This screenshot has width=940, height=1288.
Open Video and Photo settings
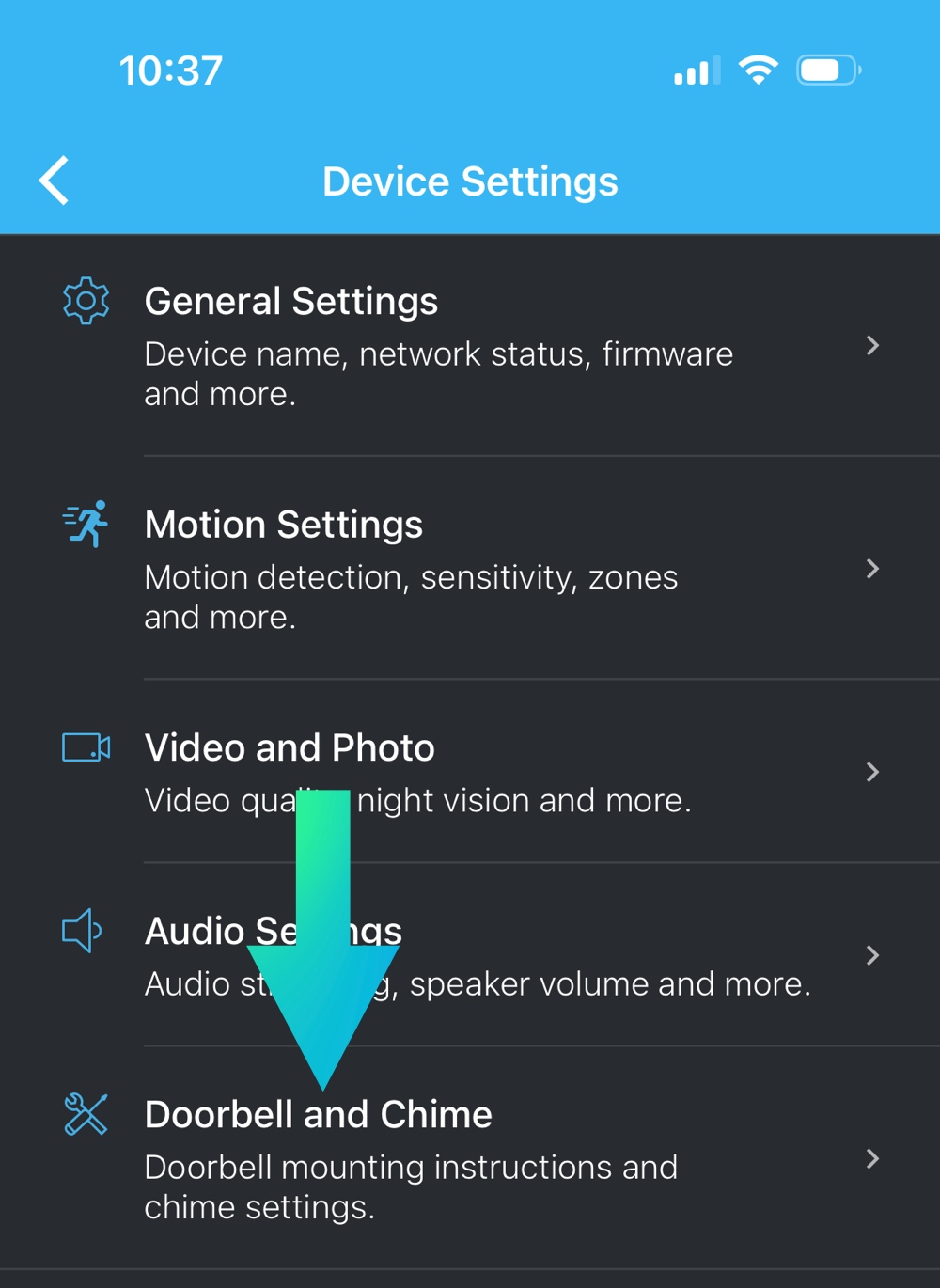tap(470, 771)
